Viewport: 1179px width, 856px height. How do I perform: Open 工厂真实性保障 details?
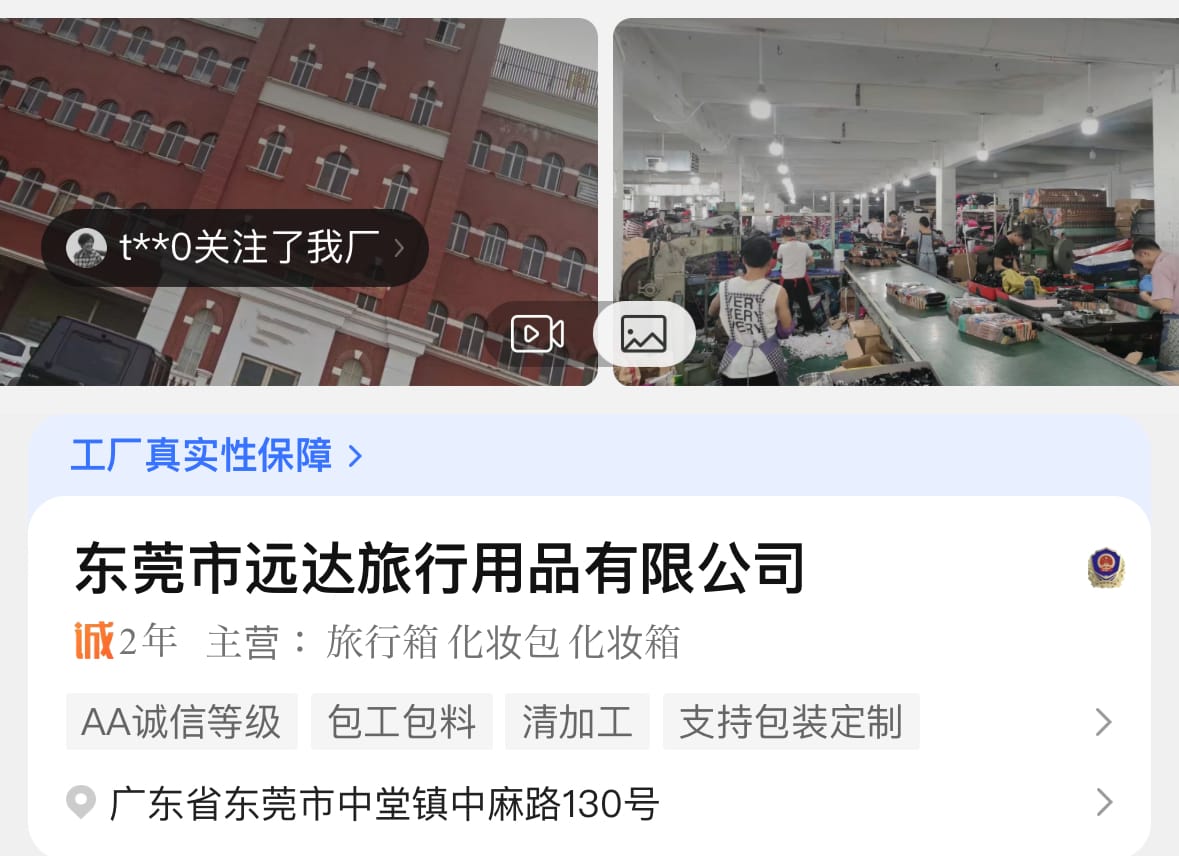pos(216,457)
